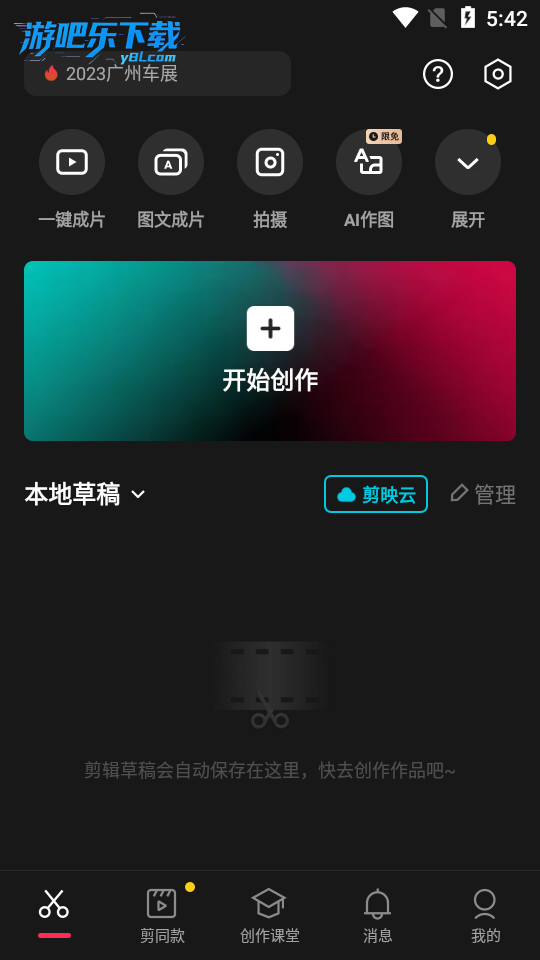Screen dimensions: 540x960
Task: Launch the 拍摄 camera tool
Action: (x=270, y=179)
